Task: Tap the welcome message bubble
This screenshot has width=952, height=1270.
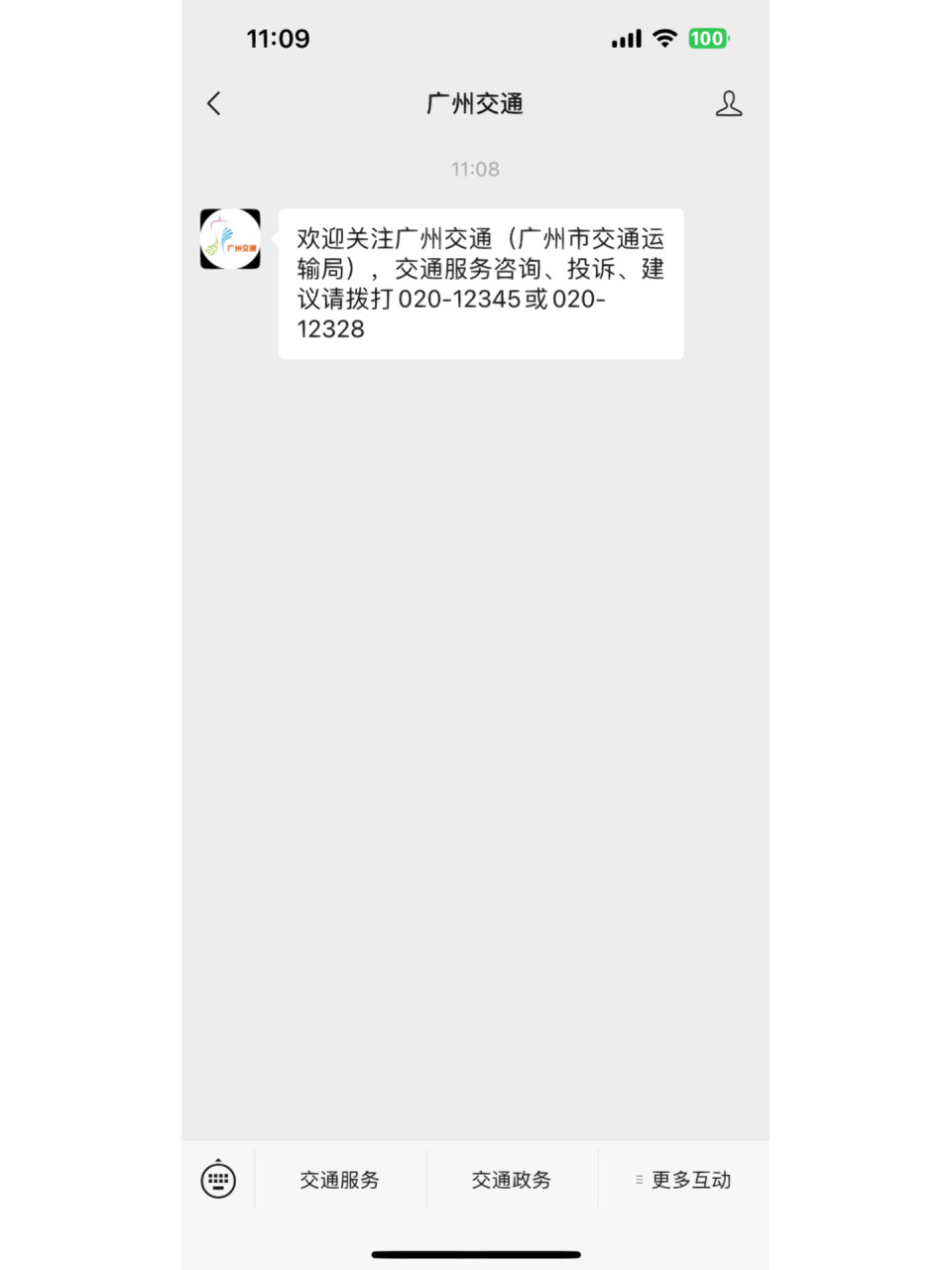Action: point(482,283)
